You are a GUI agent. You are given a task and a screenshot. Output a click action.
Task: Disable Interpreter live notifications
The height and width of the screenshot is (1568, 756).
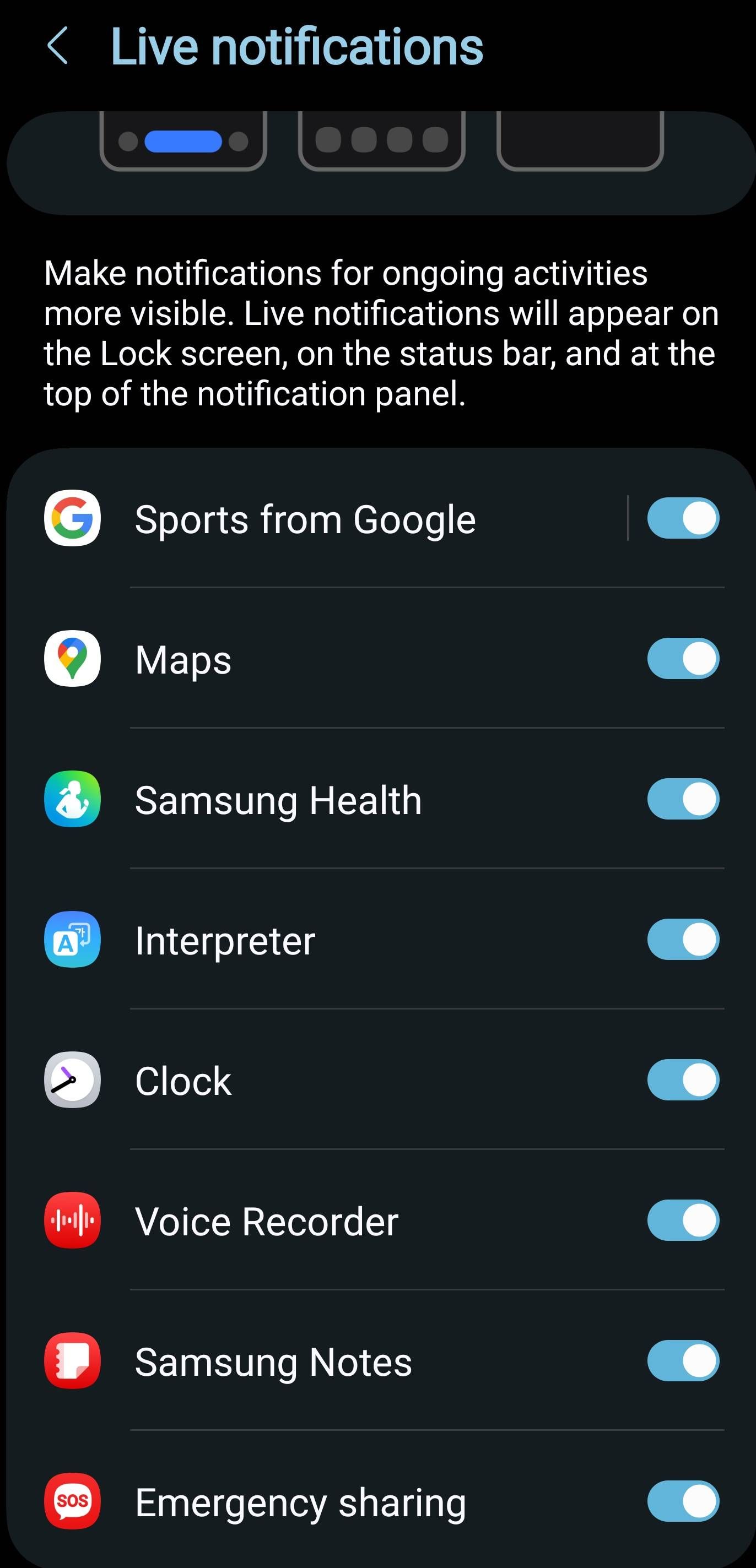click(x=682, y=939)
